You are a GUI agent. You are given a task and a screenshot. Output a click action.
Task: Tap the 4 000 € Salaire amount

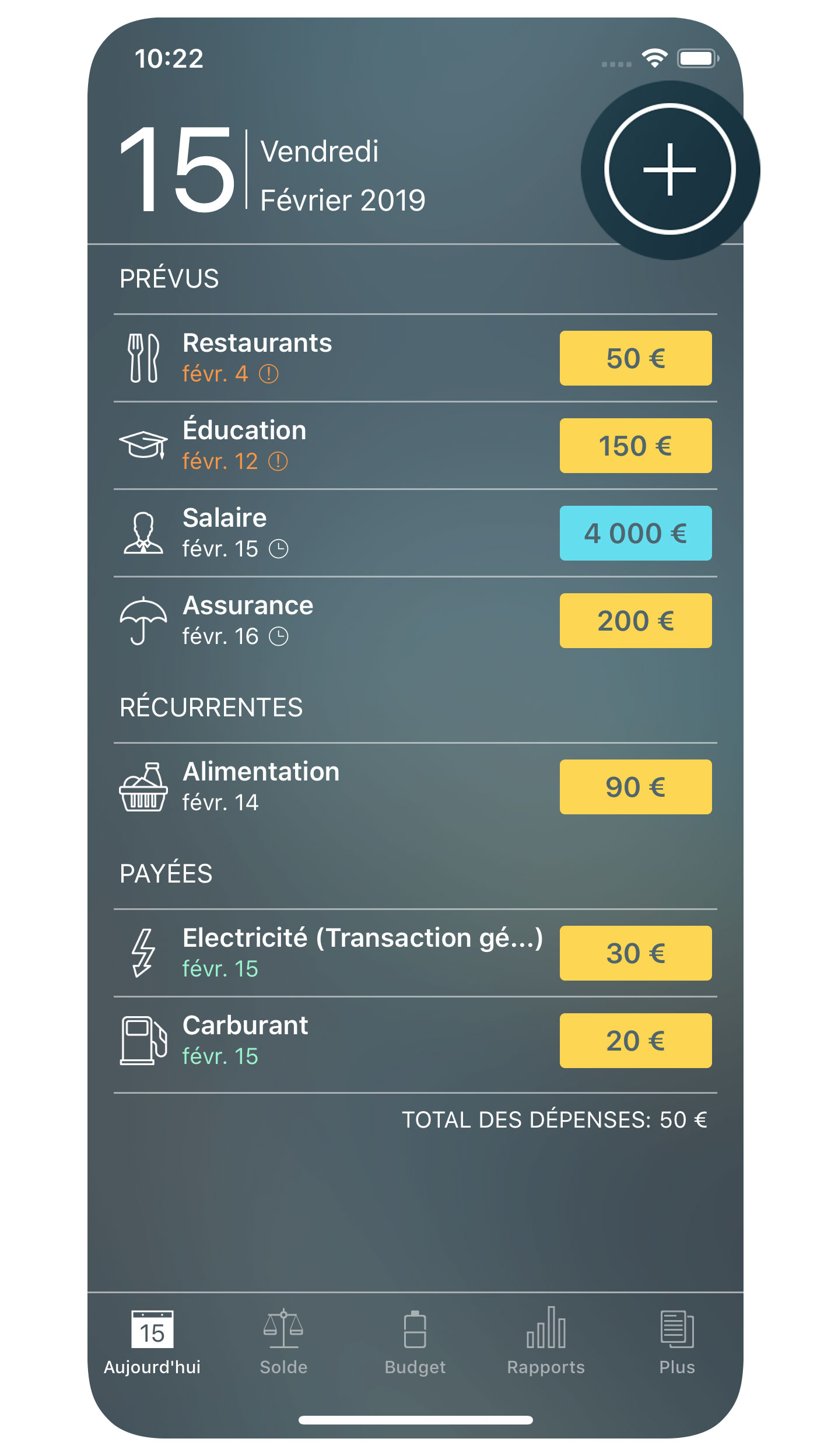point(635,533)
